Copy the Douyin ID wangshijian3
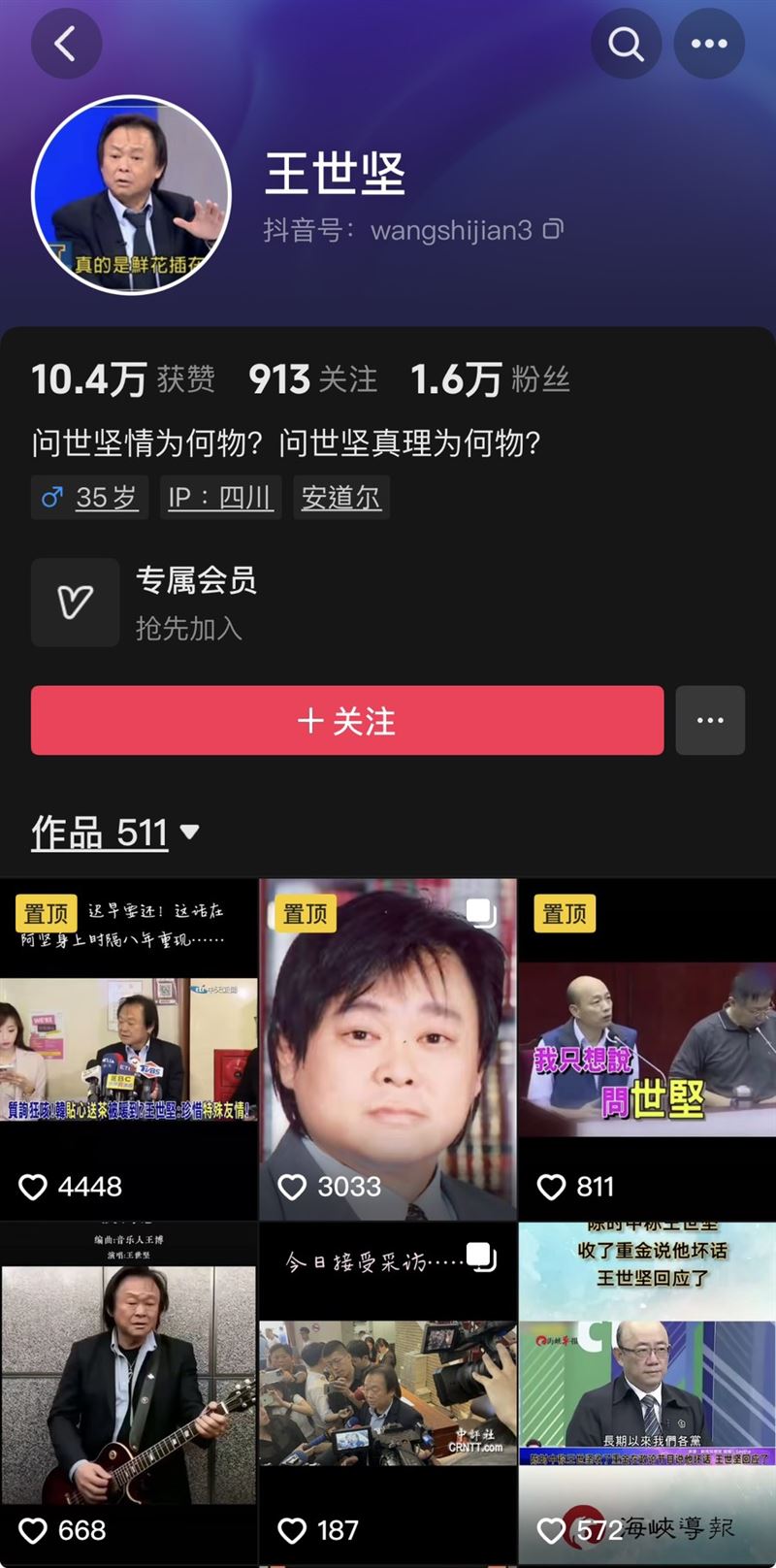 553,230
